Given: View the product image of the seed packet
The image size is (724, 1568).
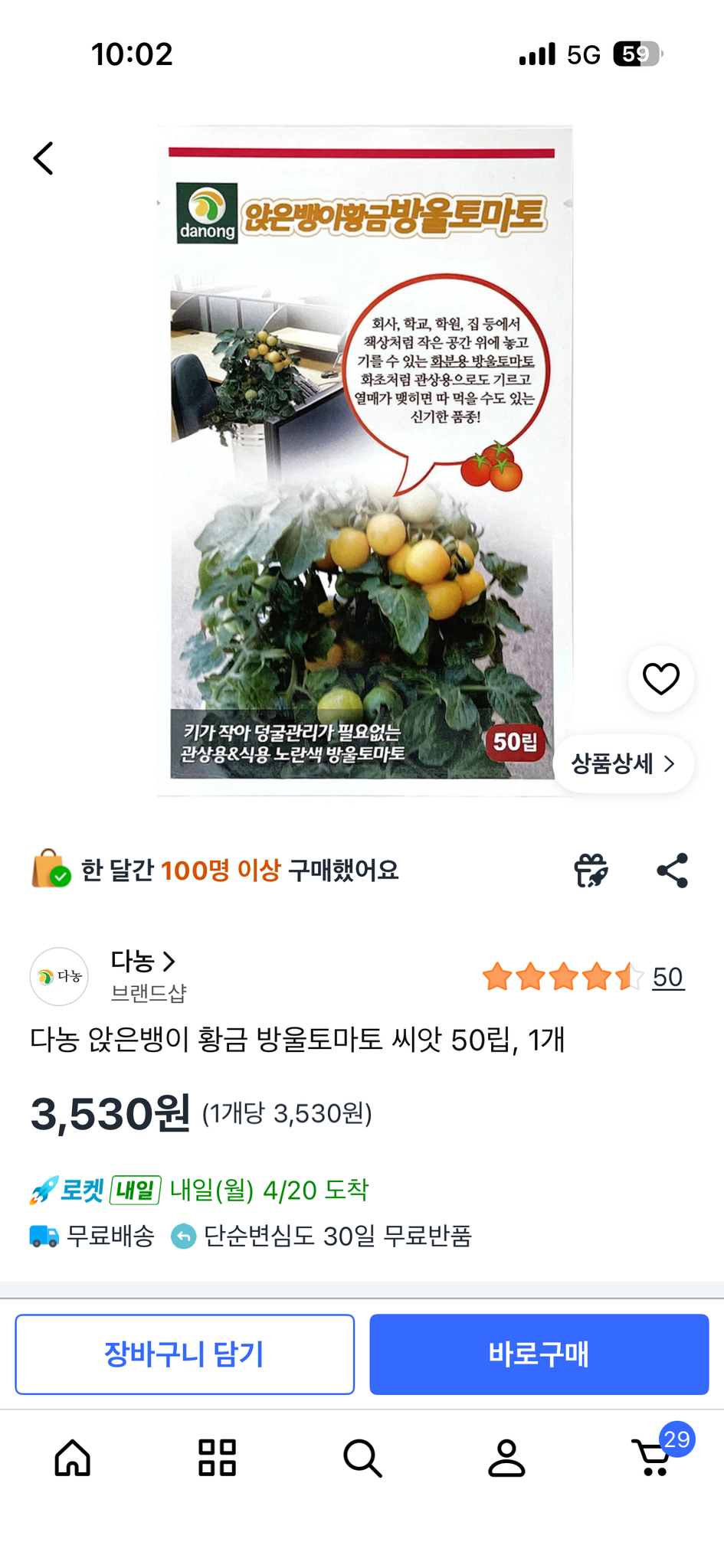Looking at the screenshot, I should (365, 460).
